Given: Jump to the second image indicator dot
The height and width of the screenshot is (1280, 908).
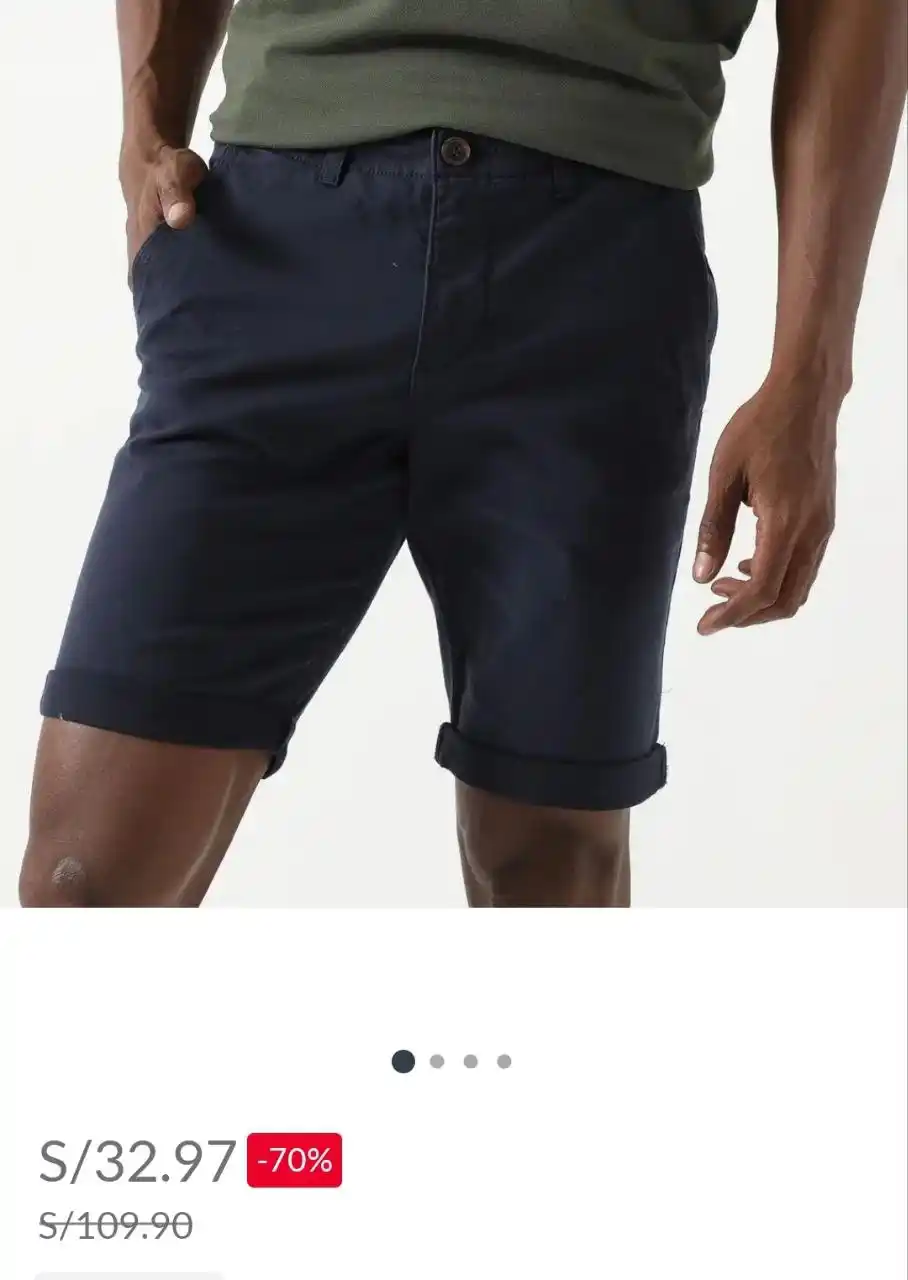Looking at the screenshot, I should pyautogui.click(x=437, y=1062).
